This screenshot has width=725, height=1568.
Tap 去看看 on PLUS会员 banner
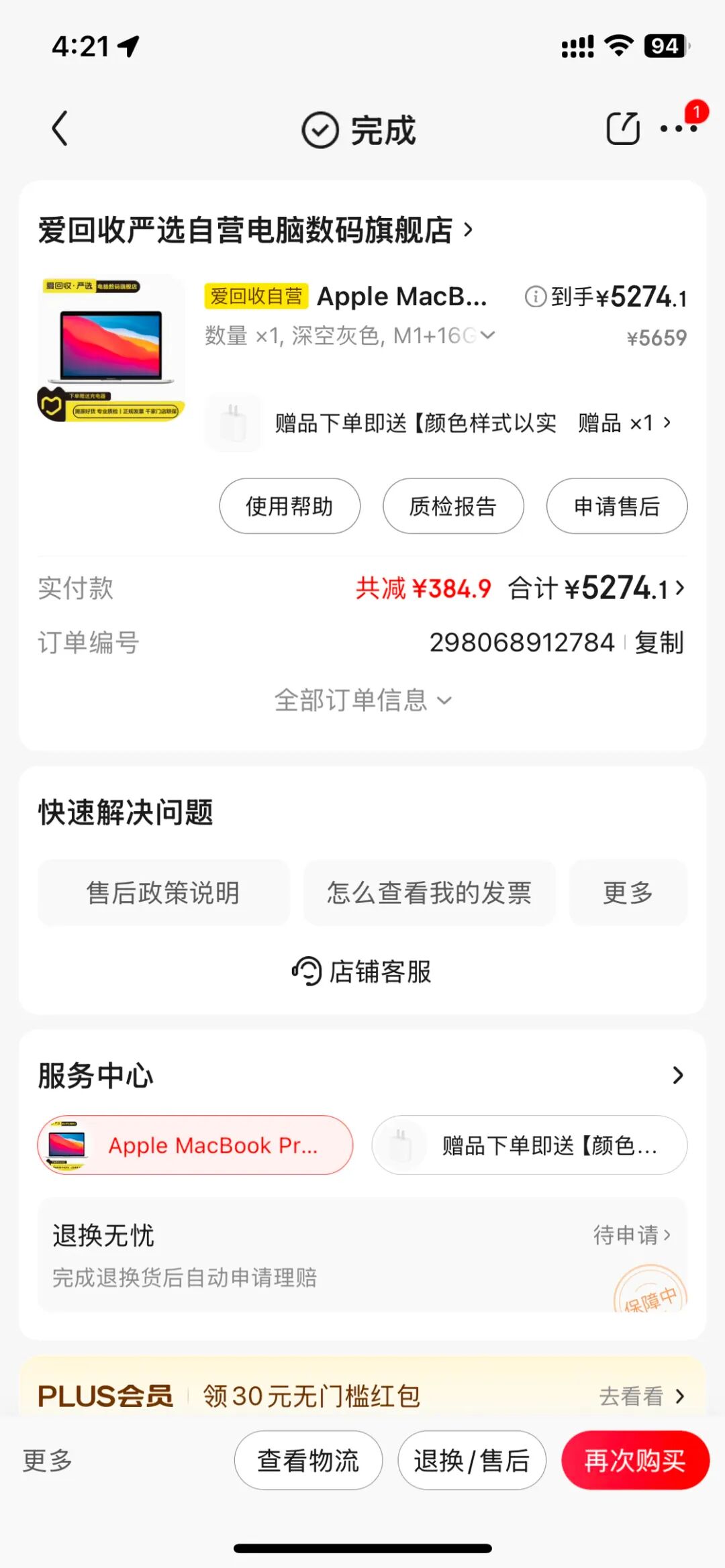(x=642, y=1396)
